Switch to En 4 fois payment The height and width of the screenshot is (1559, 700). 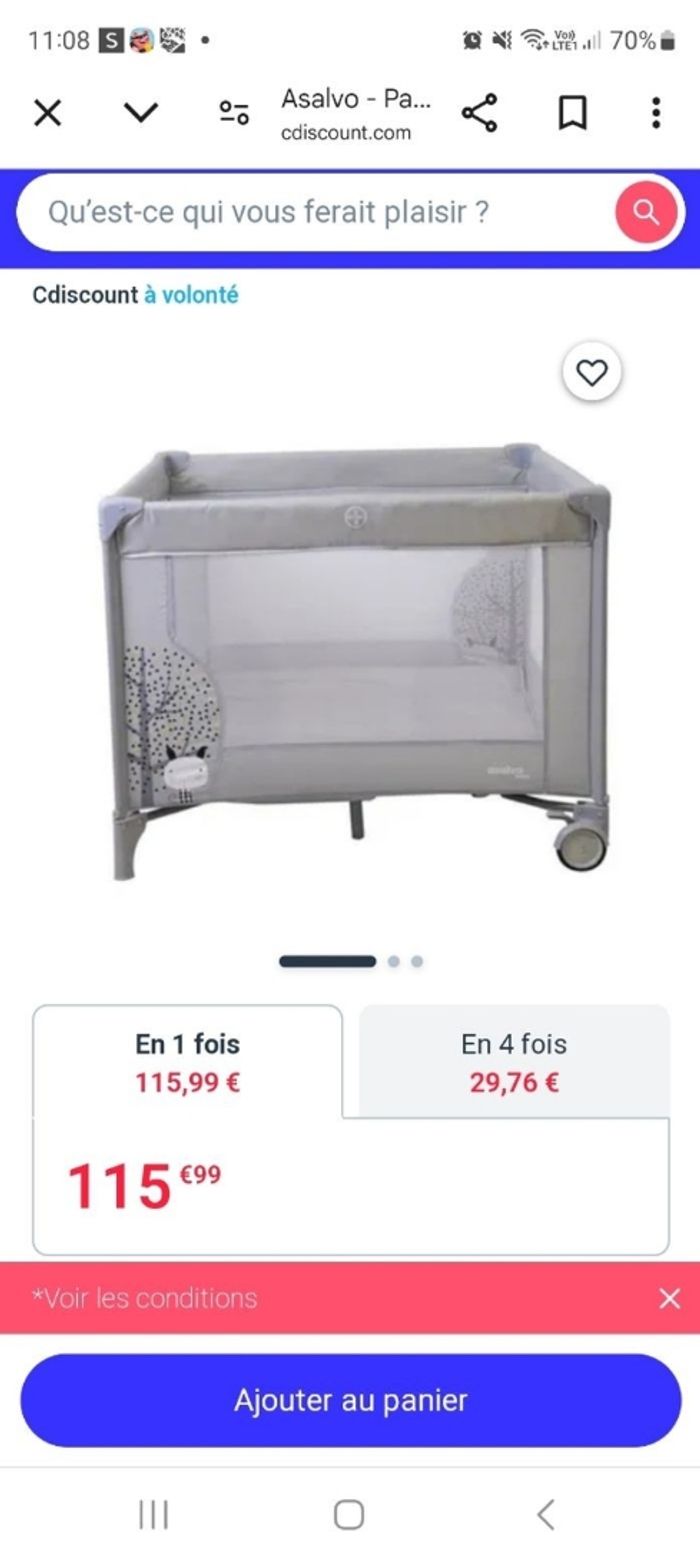coord(514,1061)
